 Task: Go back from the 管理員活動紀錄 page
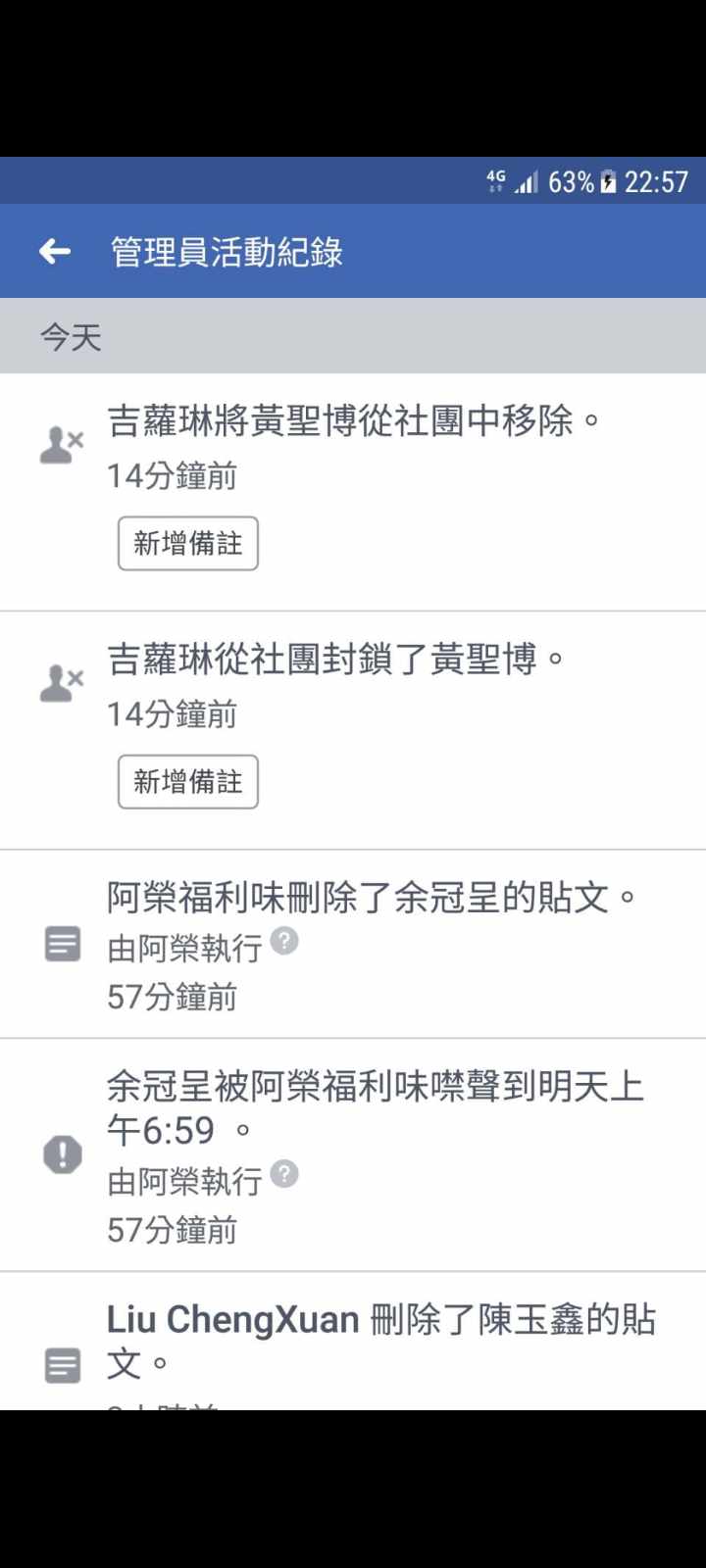(x=55, y=252)
